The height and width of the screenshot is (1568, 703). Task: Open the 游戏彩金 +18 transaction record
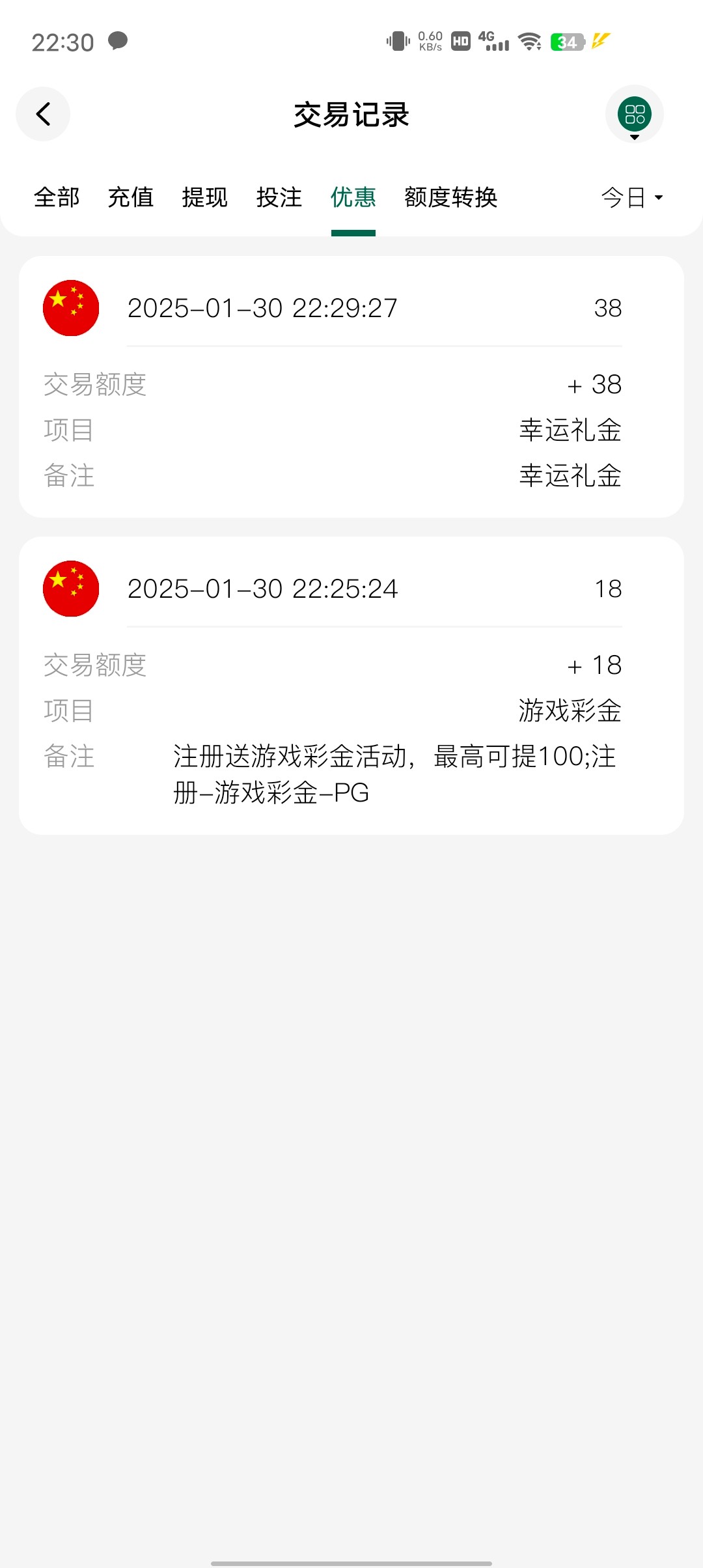tap(351, 686)
